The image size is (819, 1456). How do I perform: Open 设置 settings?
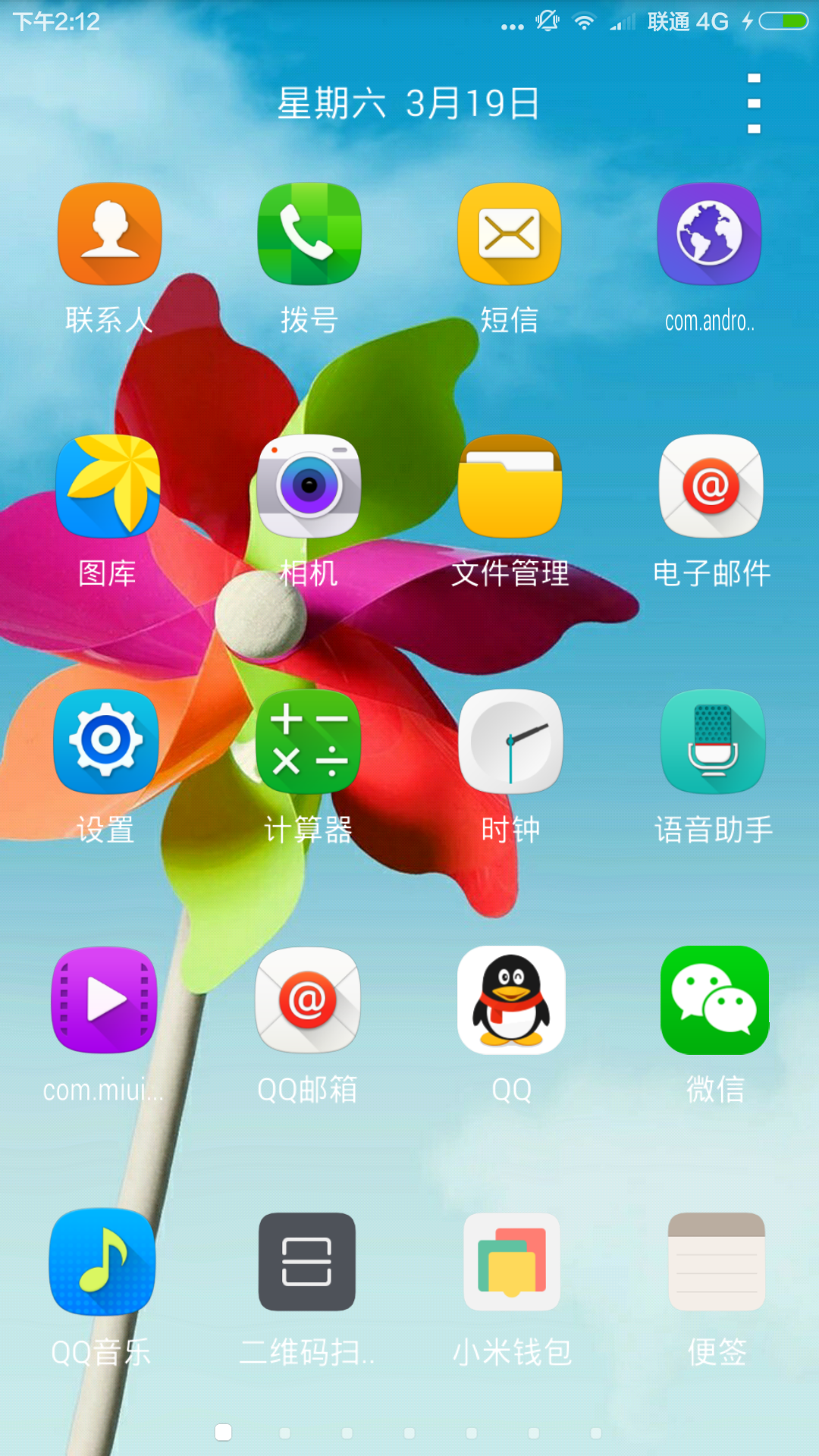pyautogui.click(x=106, y=741)
